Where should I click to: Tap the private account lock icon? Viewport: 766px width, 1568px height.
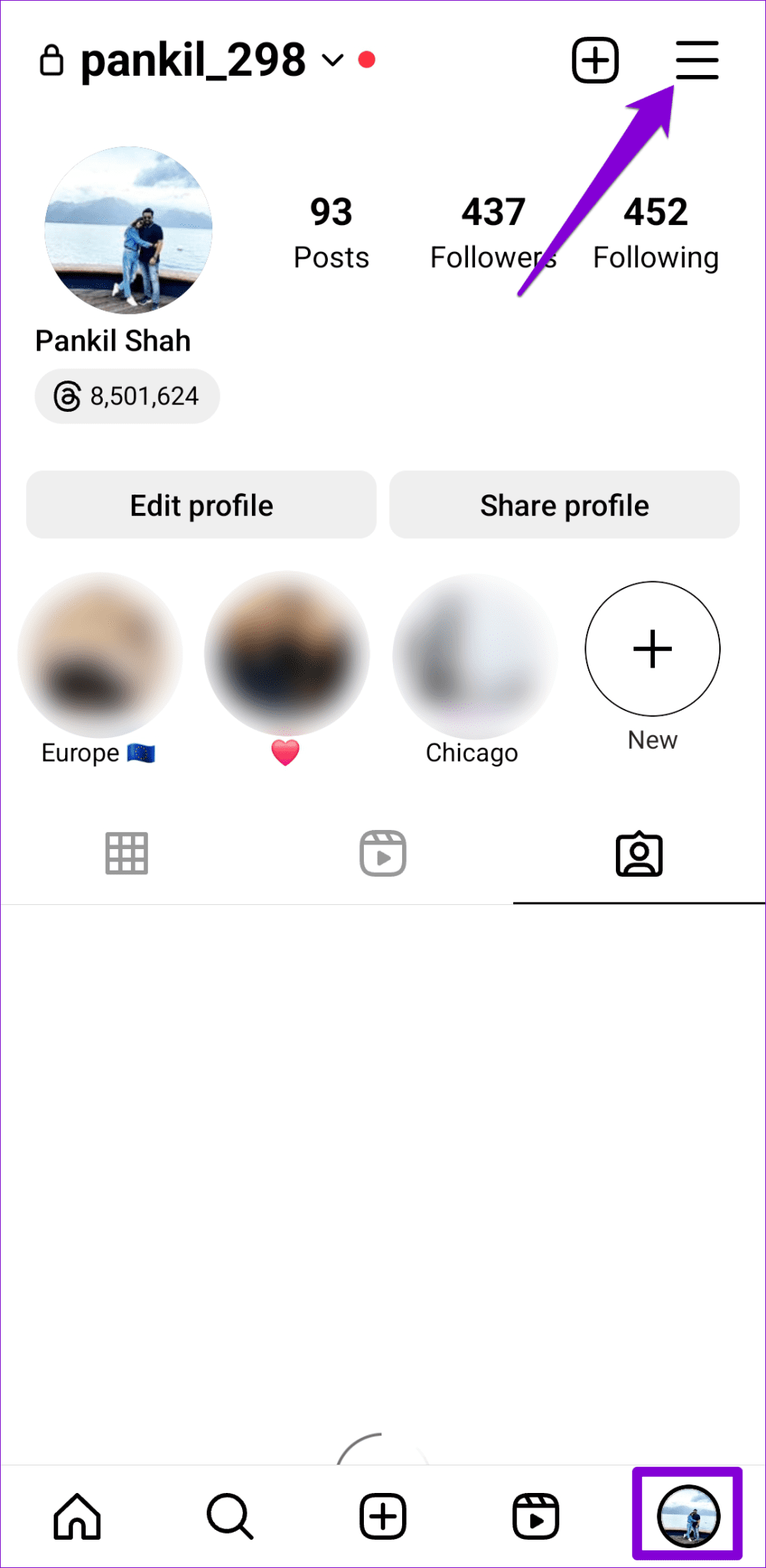click(x=52, y=59)
